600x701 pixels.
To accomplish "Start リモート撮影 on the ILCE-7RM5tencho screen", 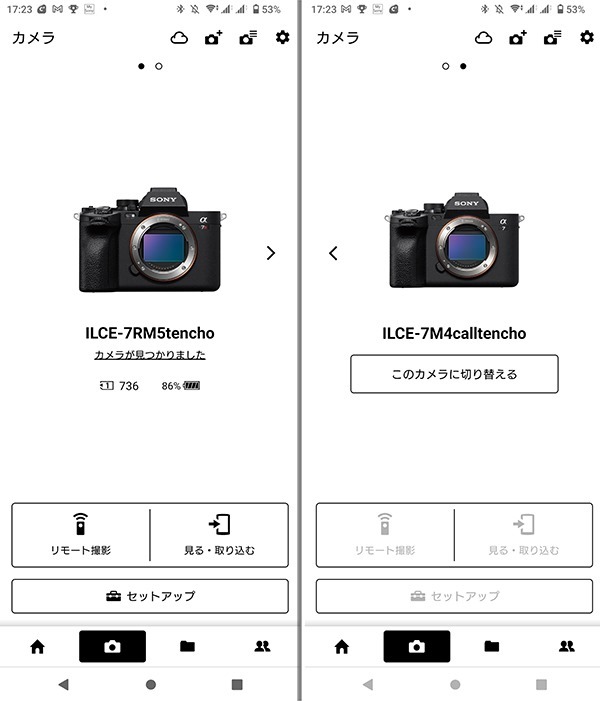I will [80, 535].
